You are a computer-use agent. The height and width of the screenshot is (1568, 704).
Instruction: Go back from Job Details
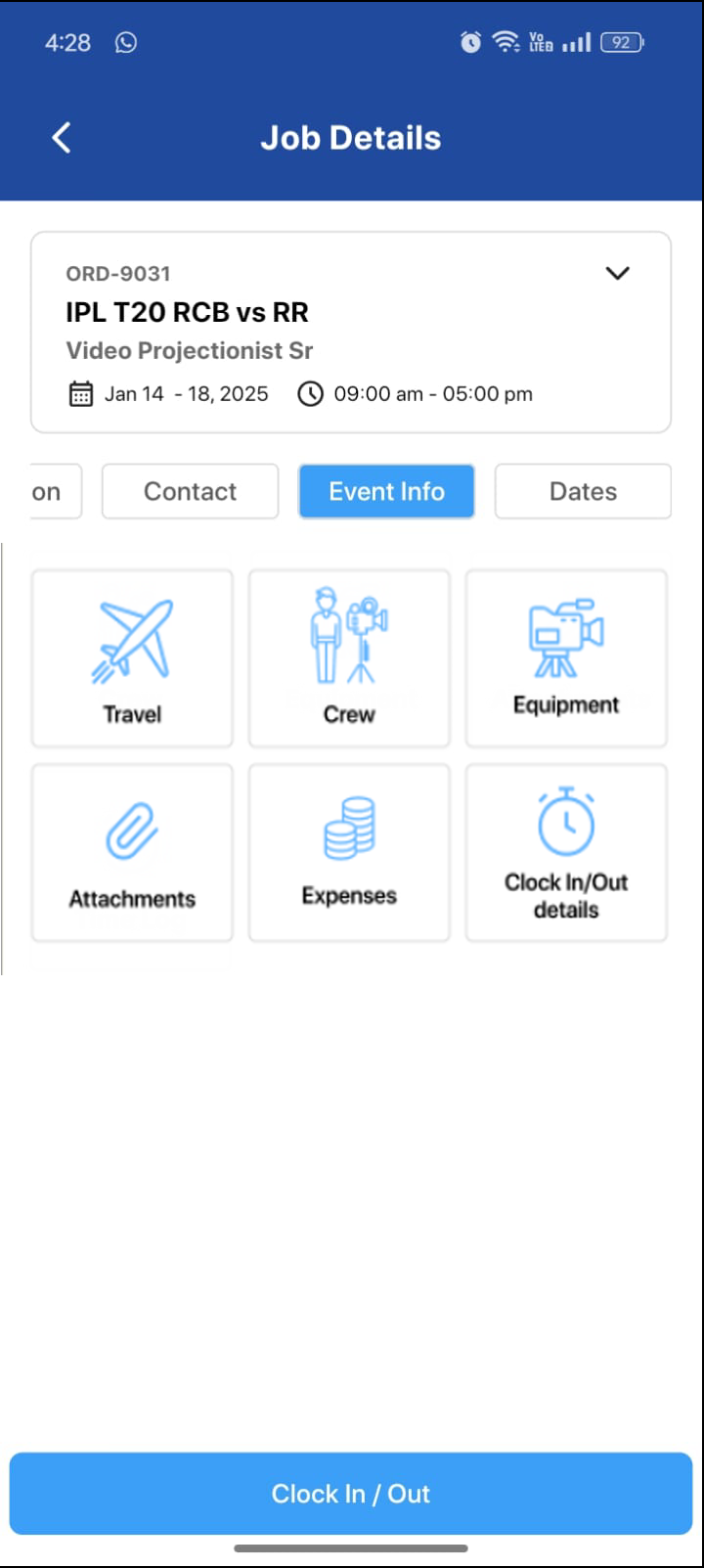point(61,138)
